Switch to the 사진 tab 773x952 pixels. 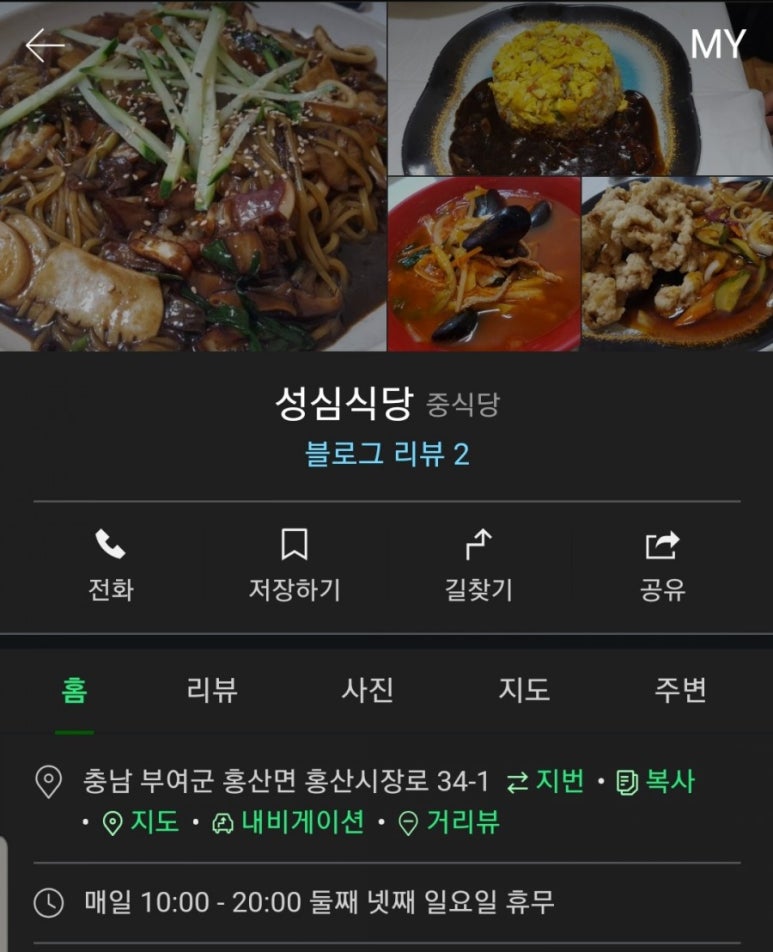coord(367,690)
